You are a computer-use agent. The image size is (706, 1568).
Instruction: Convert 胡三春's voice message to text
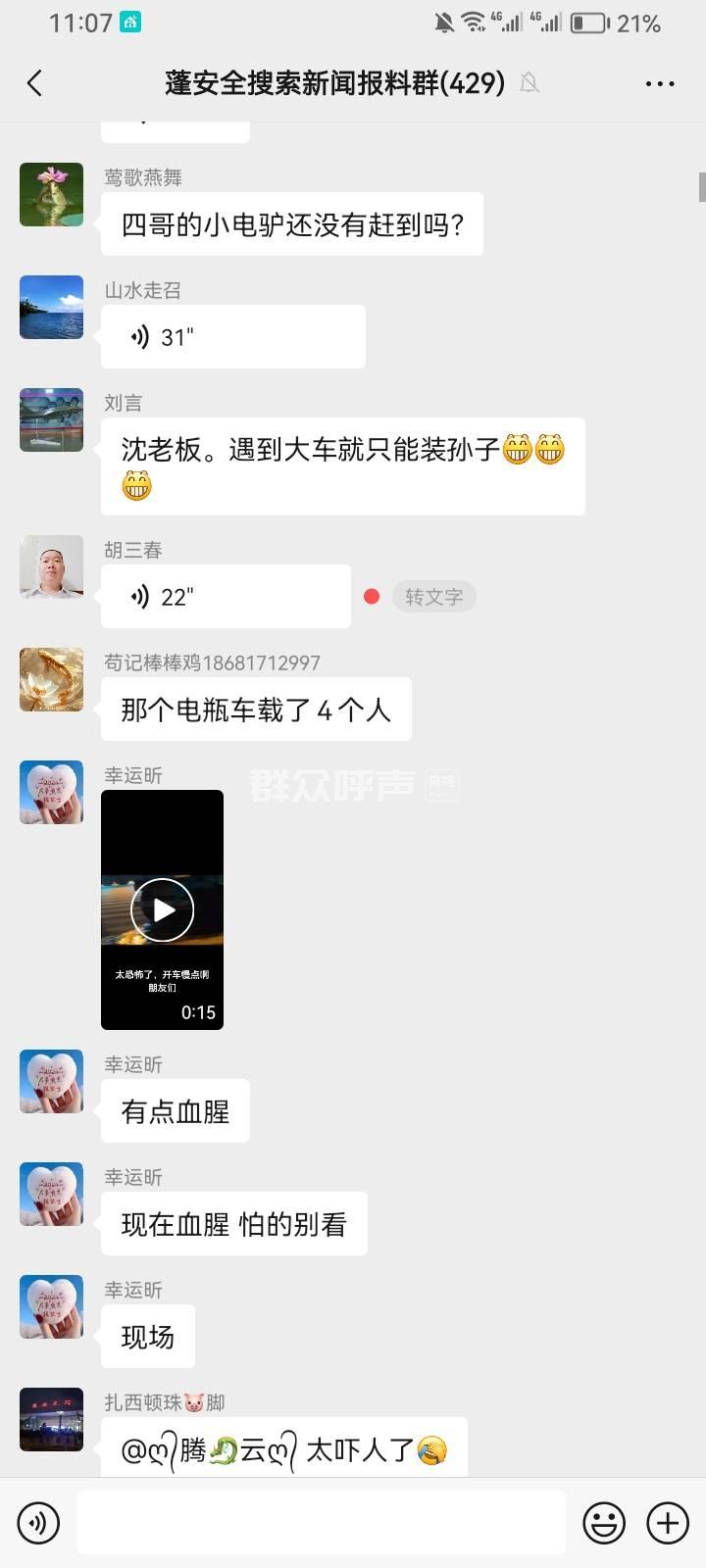click(433, 597)
